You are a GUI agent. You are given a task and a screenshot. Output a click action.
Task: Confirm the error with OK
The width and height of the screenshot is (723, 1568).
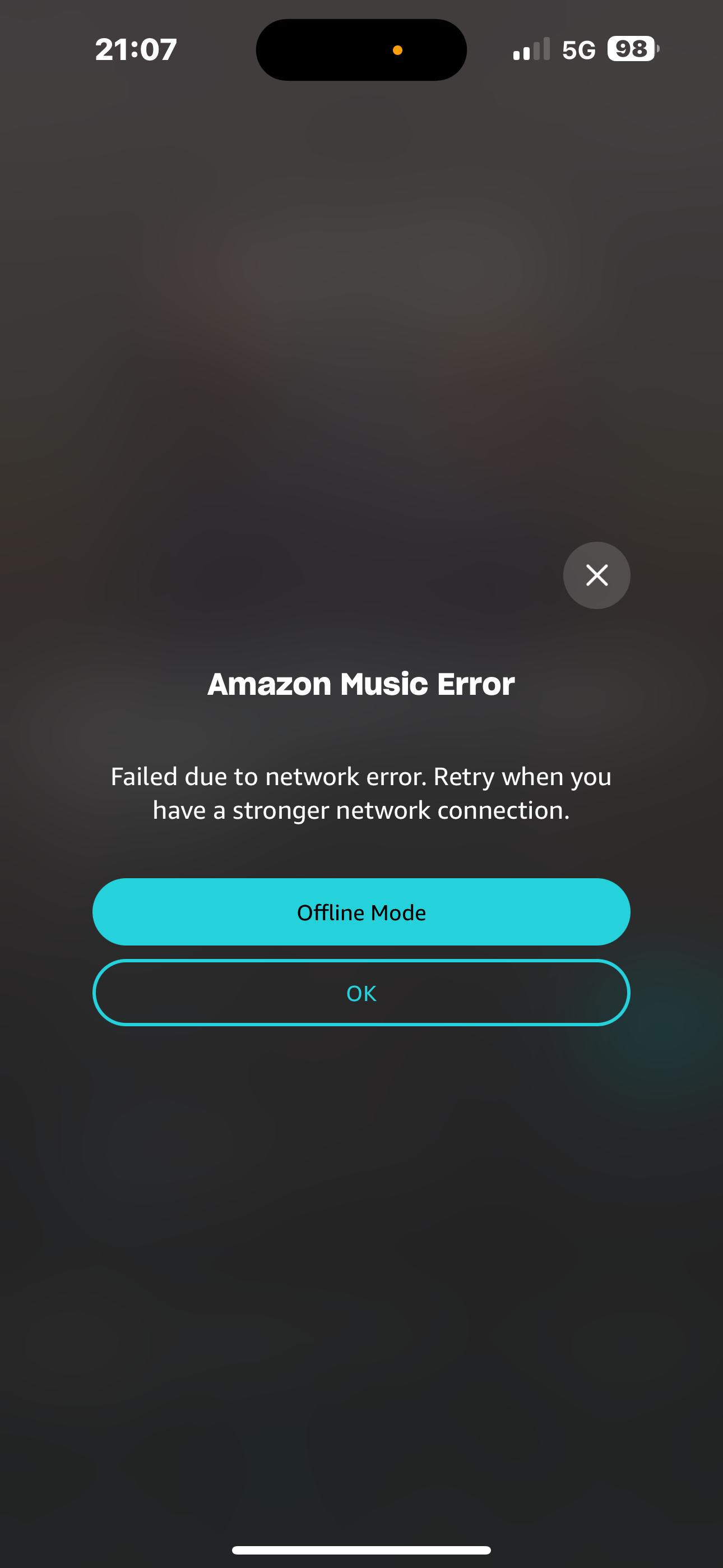(x=361, y=993)
